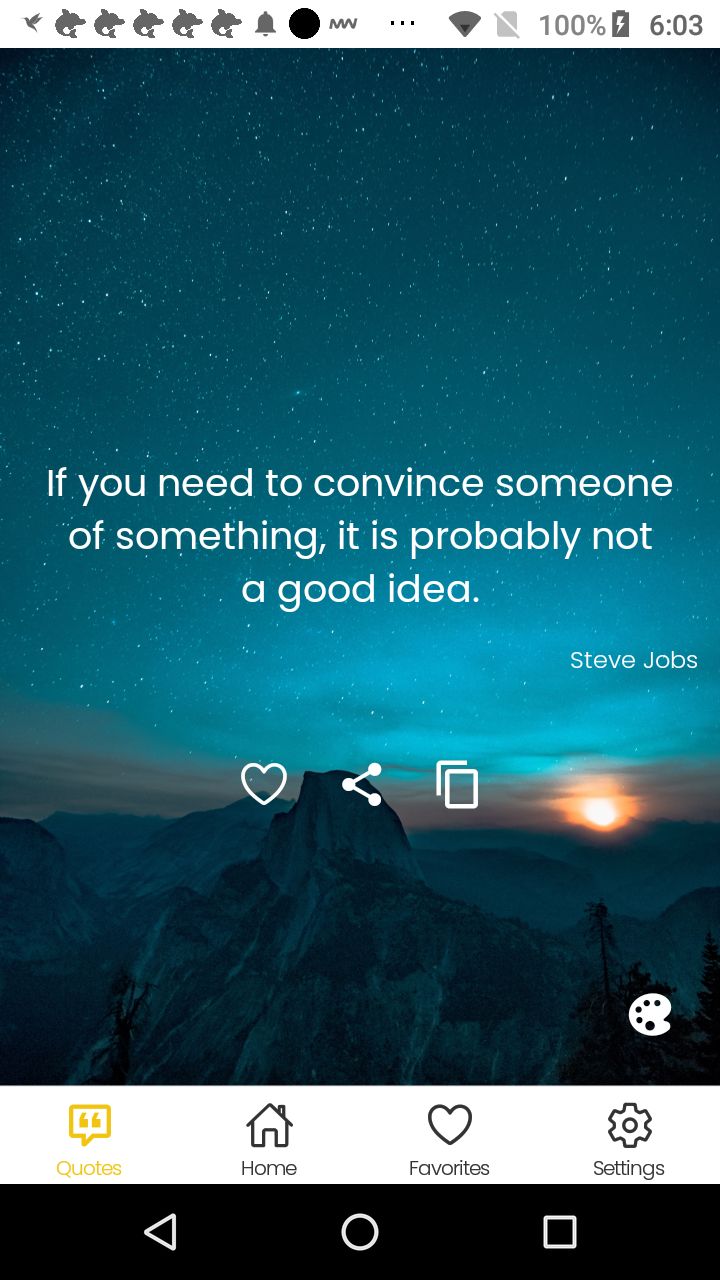This screenshot has height=1280, width=720.
Task: Copy the quote text to clipboard
Action: [x=457, y=784]
